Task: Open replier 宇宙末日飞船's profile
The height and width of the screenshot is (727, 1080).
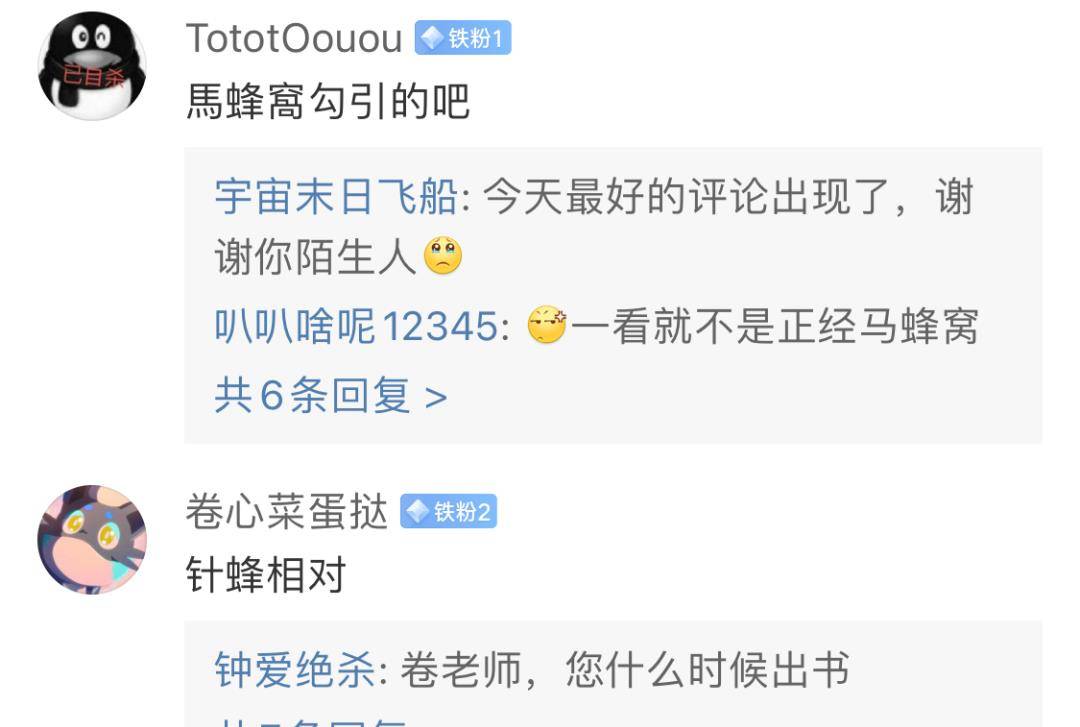Action: pyautogui.click(x=335, y=198)
